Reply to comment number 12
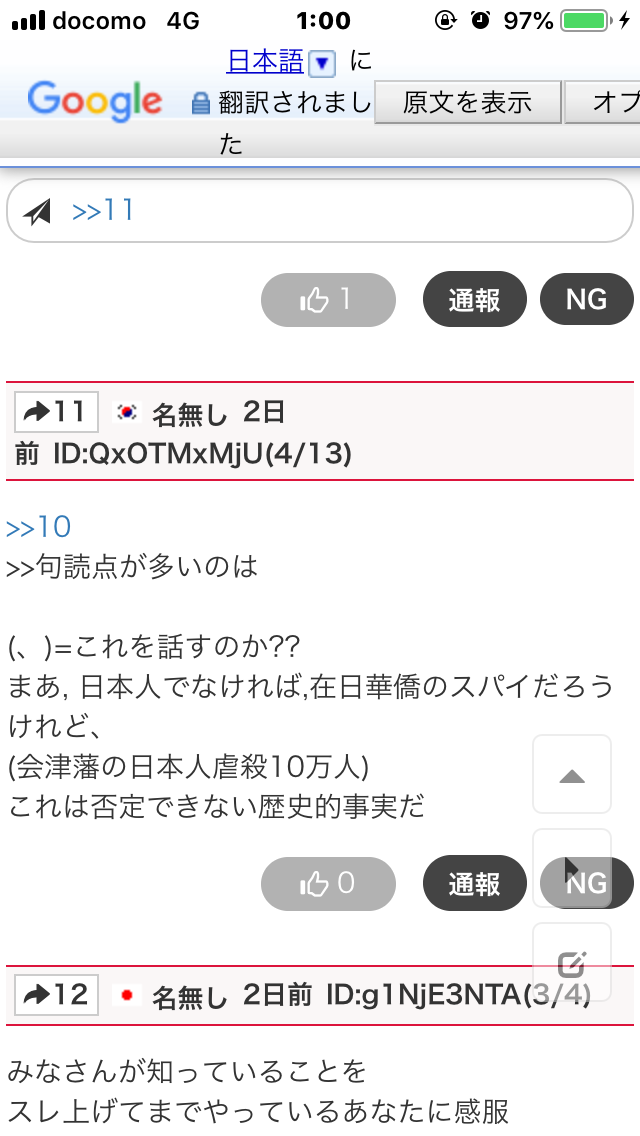Screen dimensions: 640x1136 pyautogui.click(x=56, y=995)
